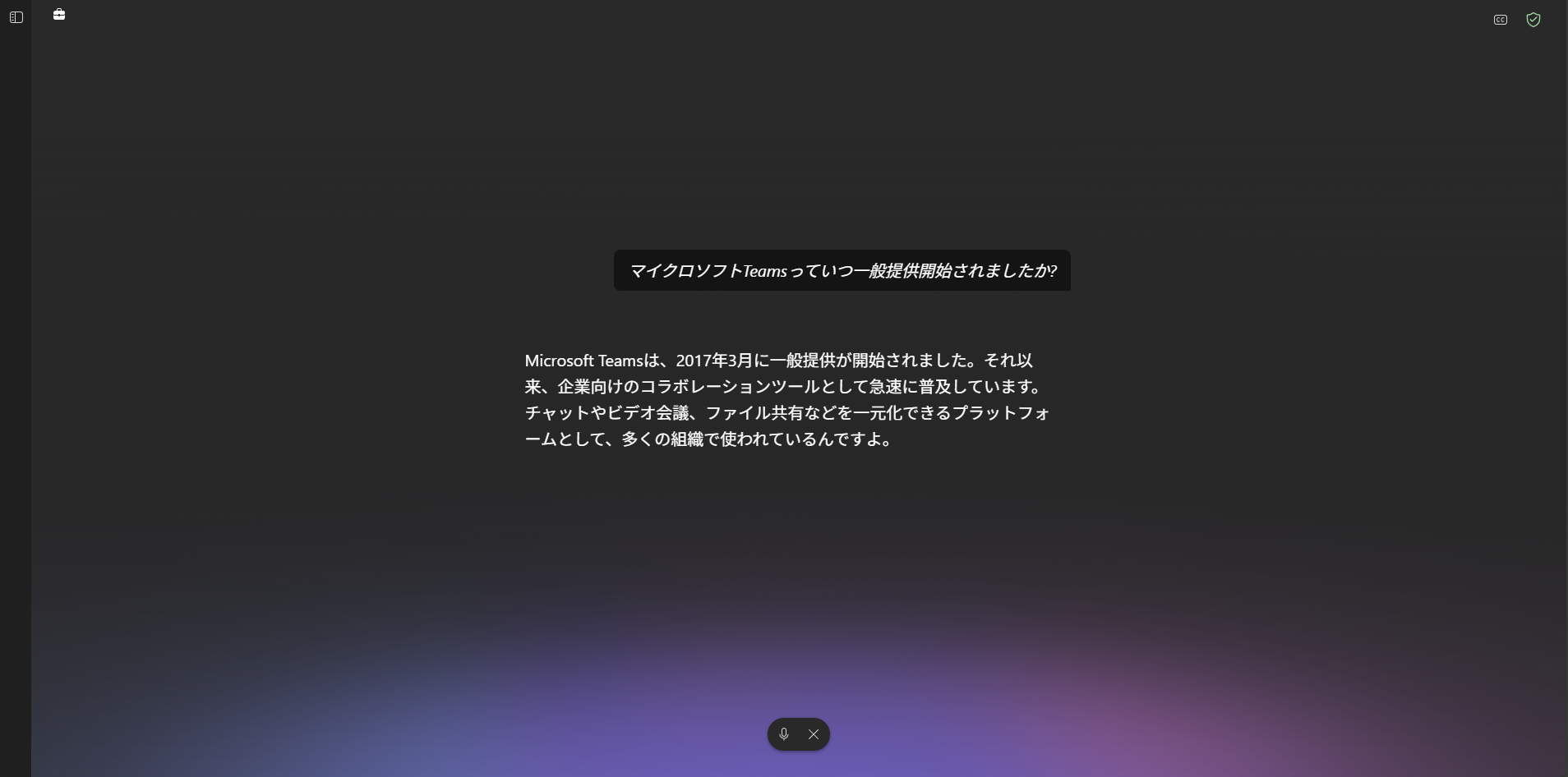
Task: Open the briefcase work icon
Action: pyautogui.click(x=59, y=14)
